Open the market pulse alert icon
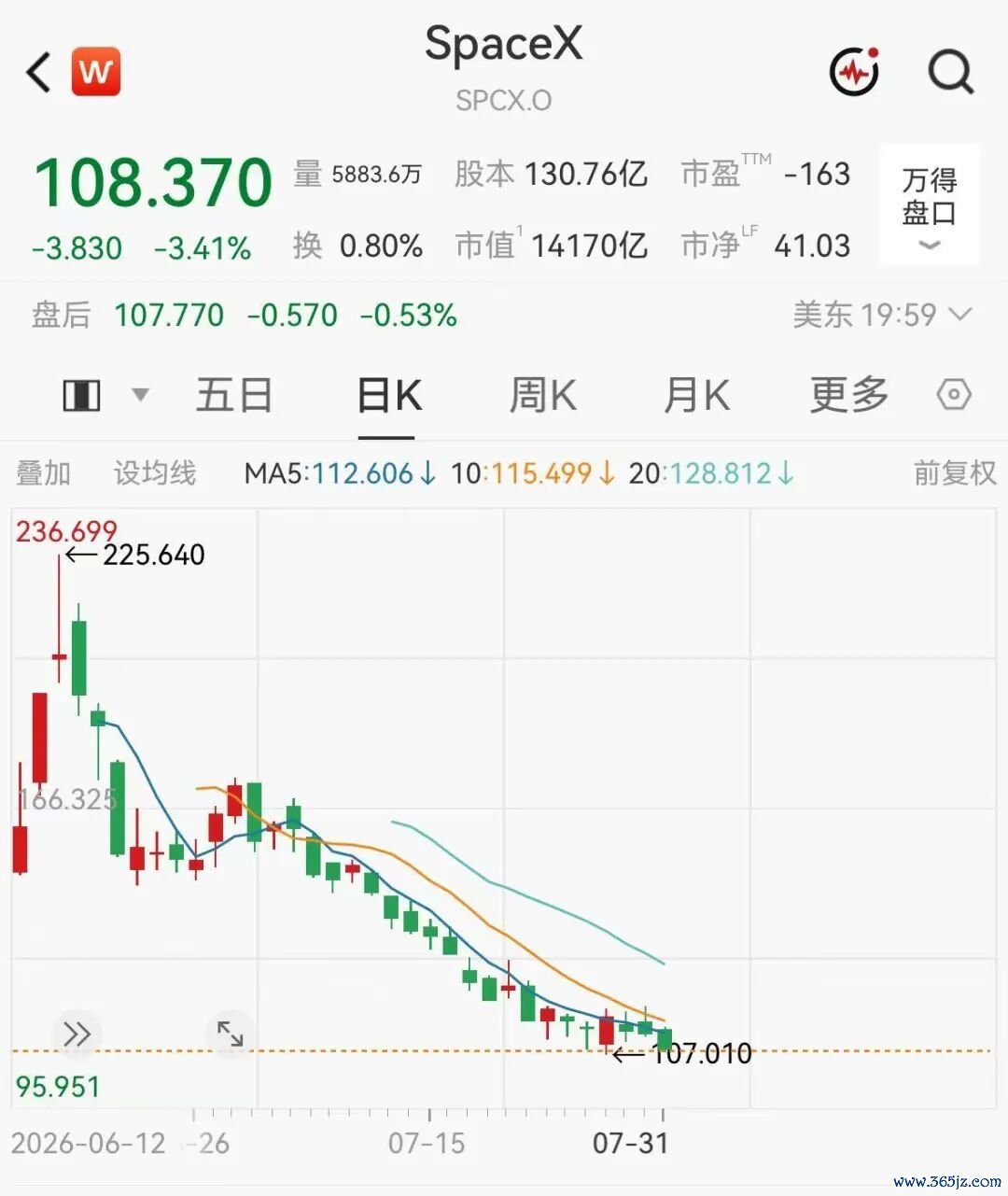The height and width of the screenshot is (1196, 1008). click(855, 71)
